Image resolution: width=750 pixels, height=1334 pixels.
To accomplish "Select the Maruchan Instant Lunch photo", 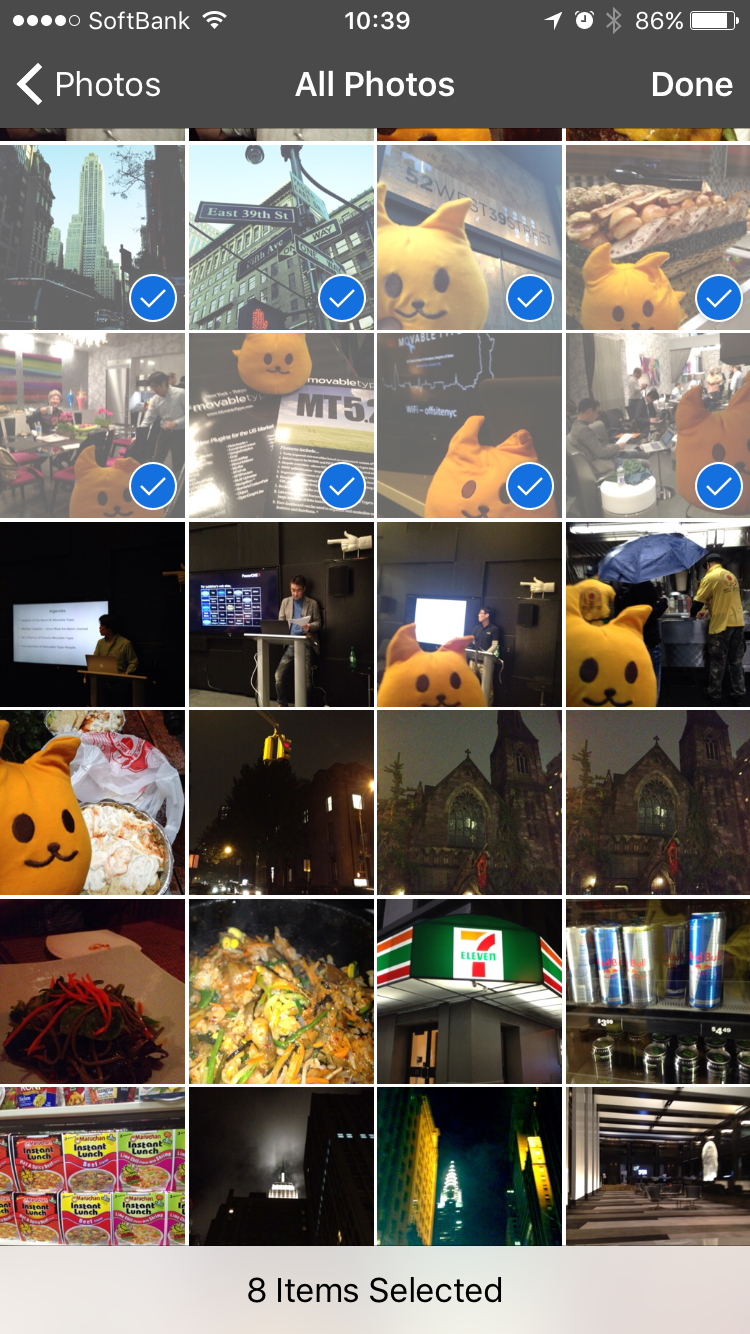I will pyautogui.click(x=92, y=1166).
